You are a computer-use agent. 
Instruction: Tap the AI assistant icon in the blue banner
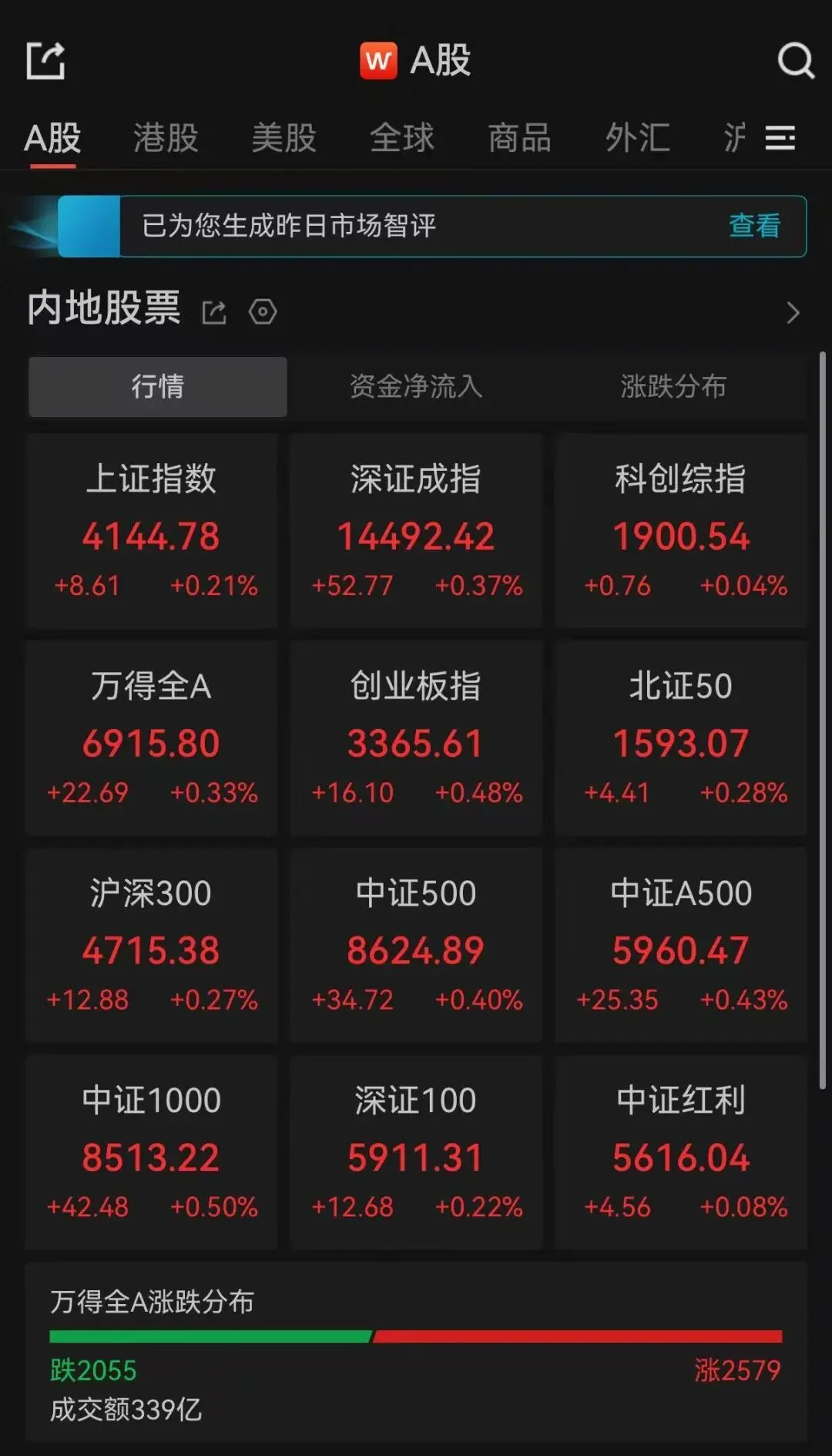pyautogui.click(x=87, y=226)
